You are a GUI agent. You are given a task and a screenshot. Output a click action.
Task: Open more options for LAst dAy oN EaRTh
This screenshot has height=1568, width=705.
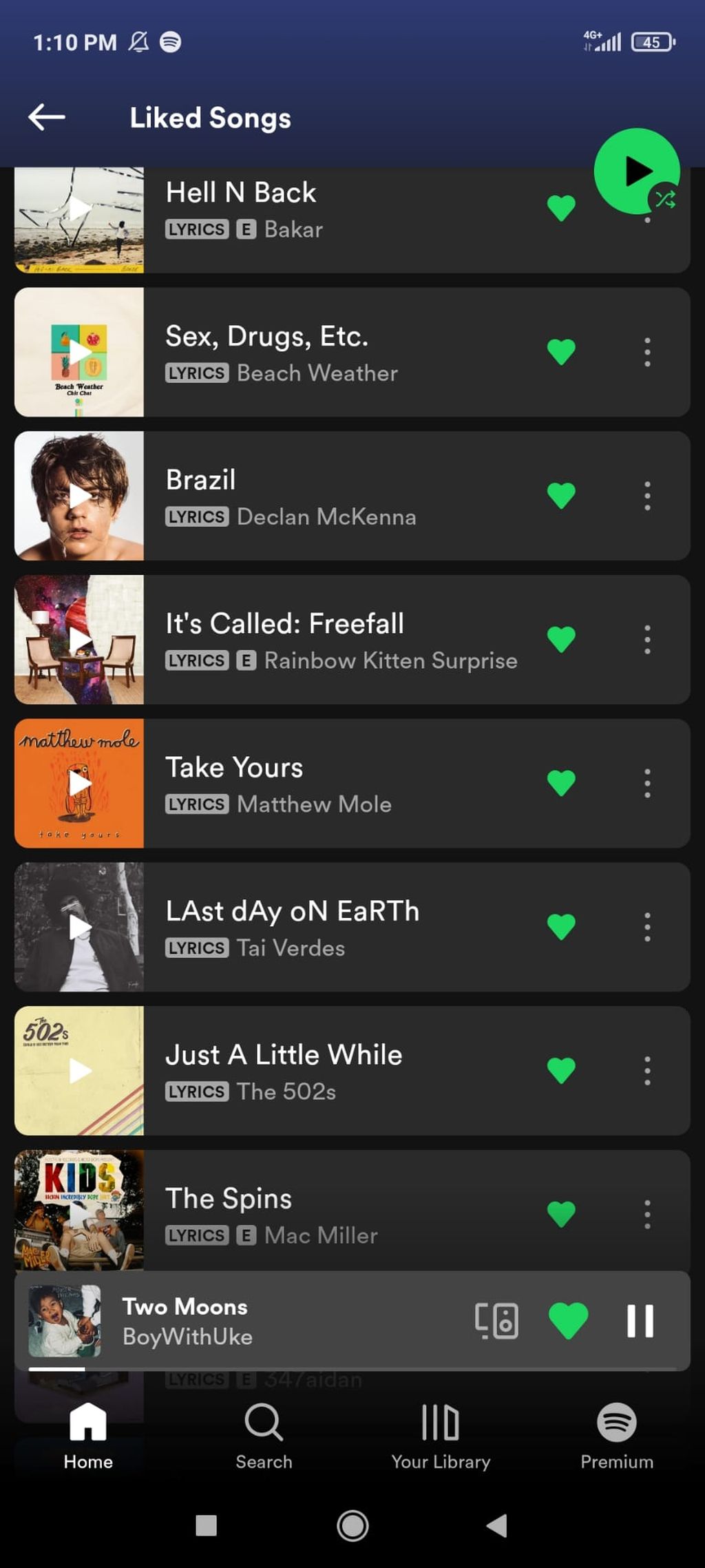tap(647, 927)
